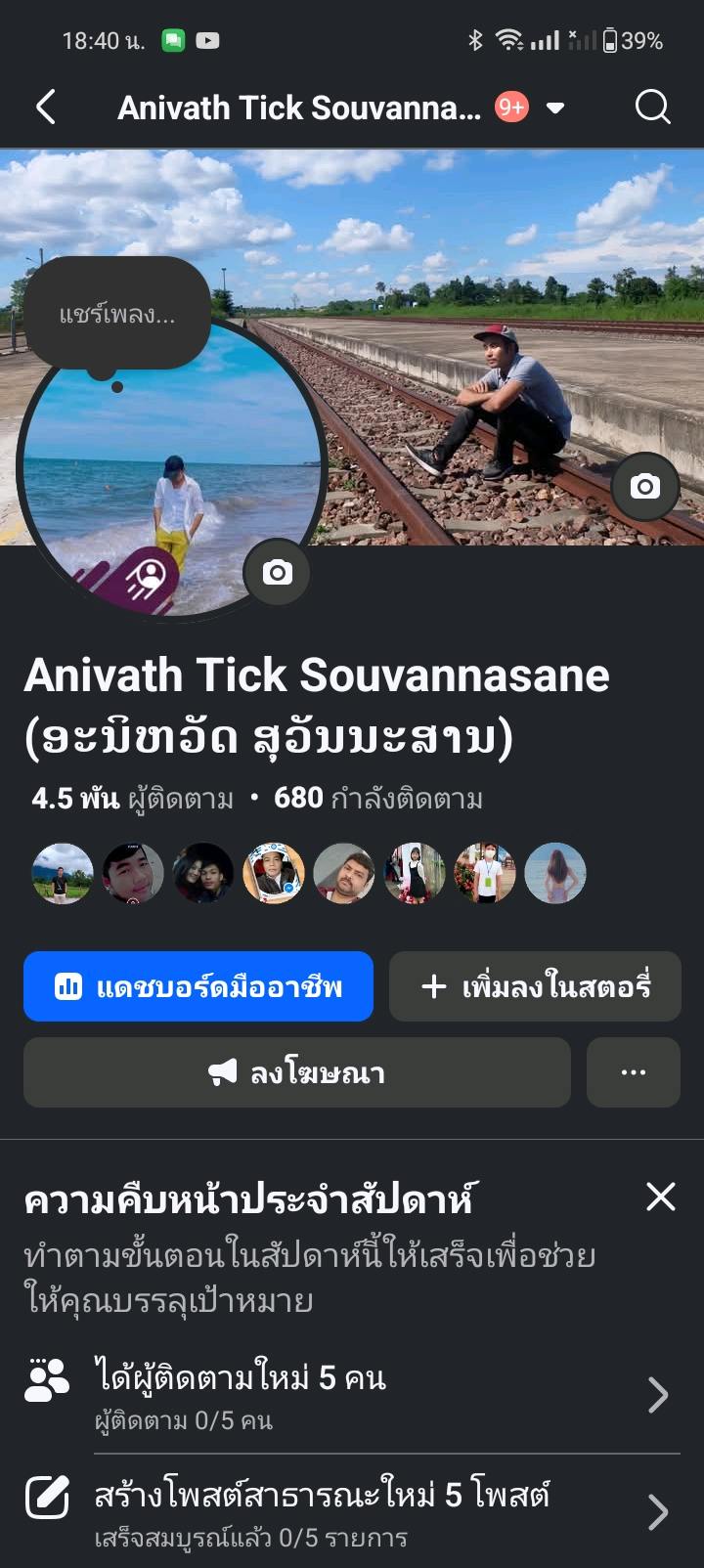Go back using the top arrow
Image resolution: width=704 pixels, height=1568 pixels.
46,108
